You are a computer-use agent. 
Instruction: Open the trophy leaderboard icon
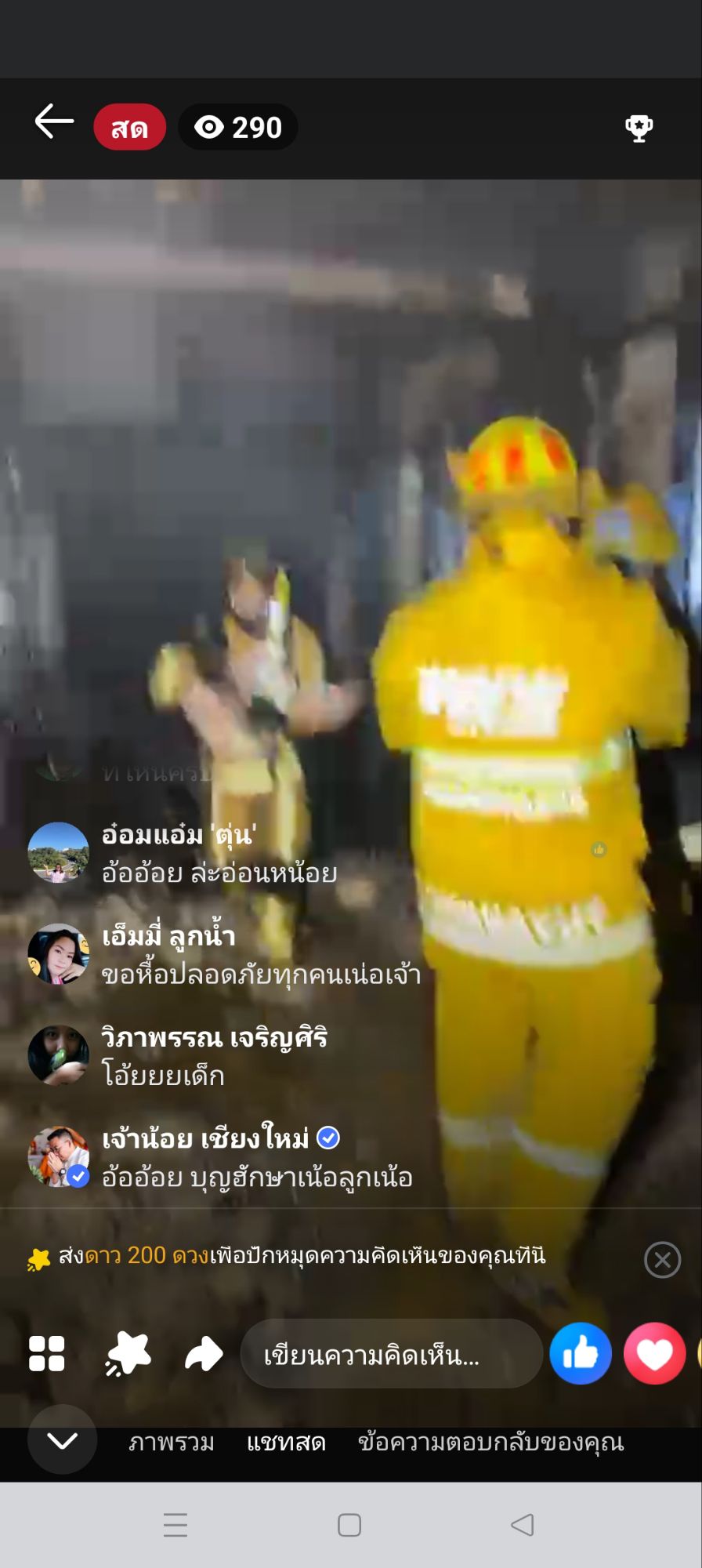(639, 128)
